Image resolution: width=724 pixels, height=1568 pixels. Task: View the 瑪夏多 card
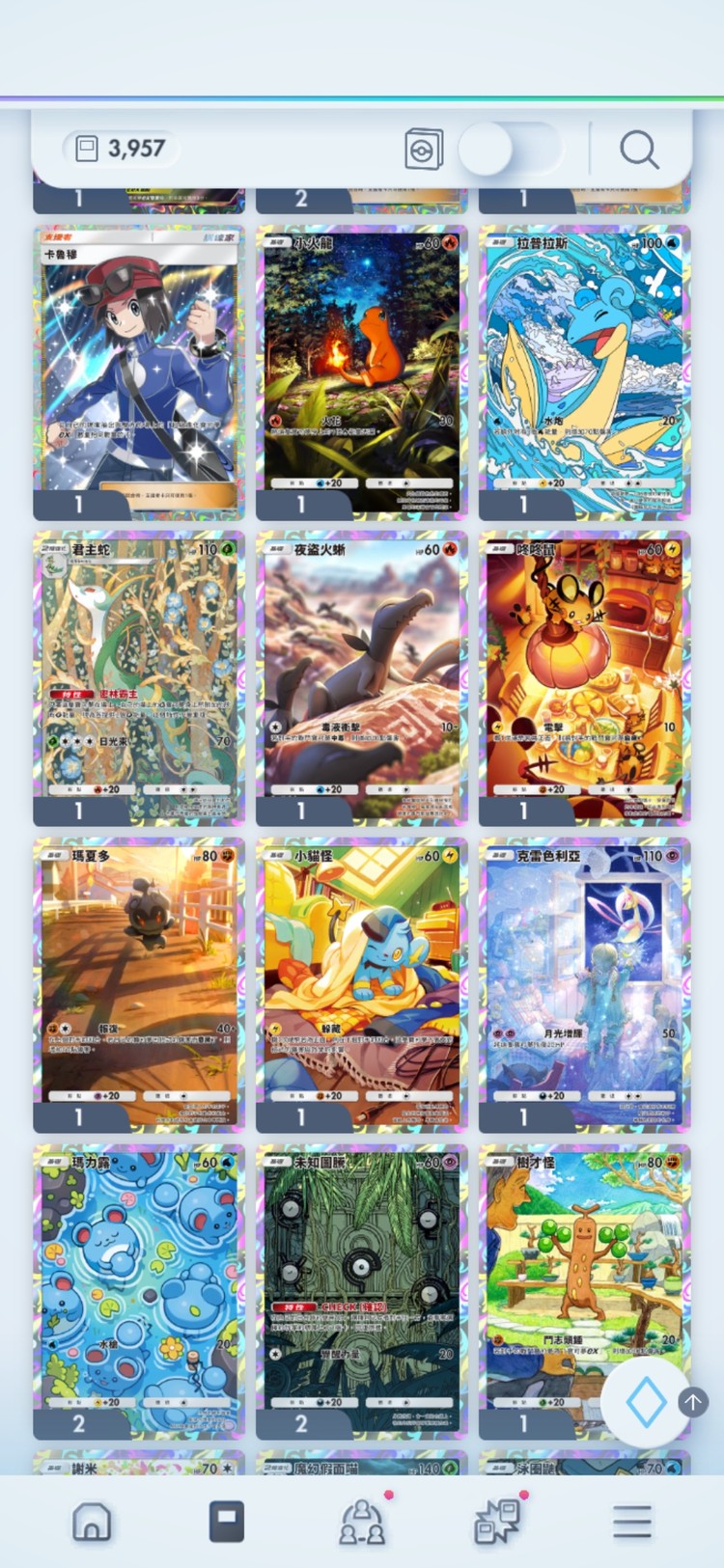click(139, 985)
